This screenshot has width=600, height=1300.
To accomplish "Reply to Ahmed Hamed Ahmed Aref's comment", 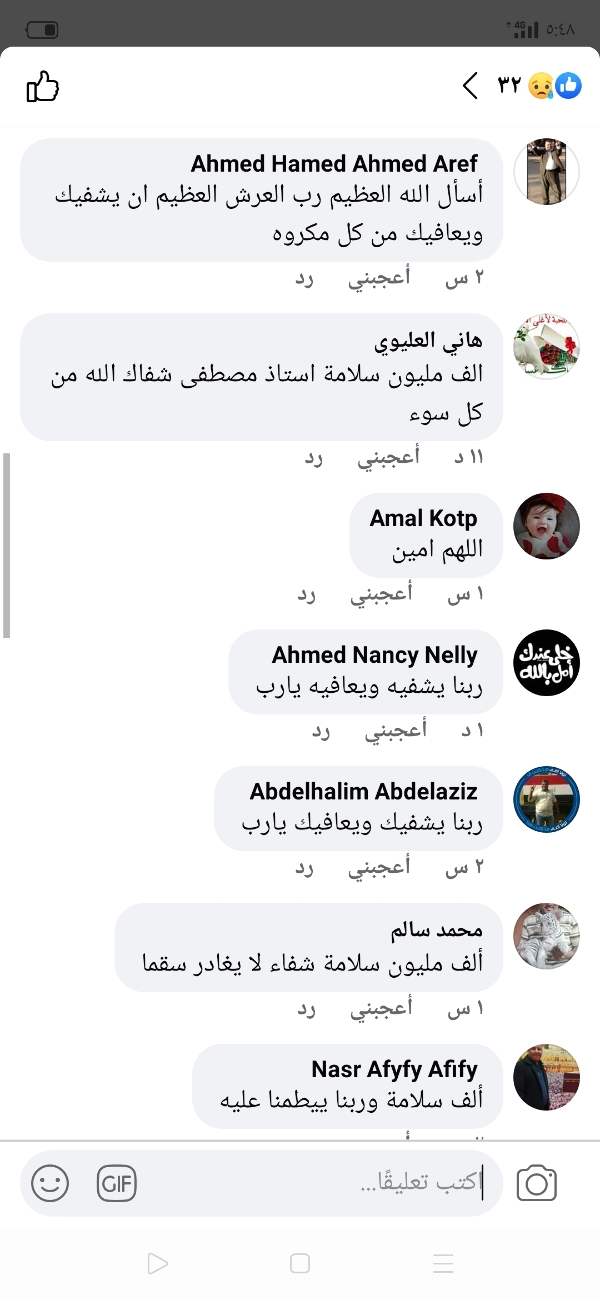I will coord(304,279).
